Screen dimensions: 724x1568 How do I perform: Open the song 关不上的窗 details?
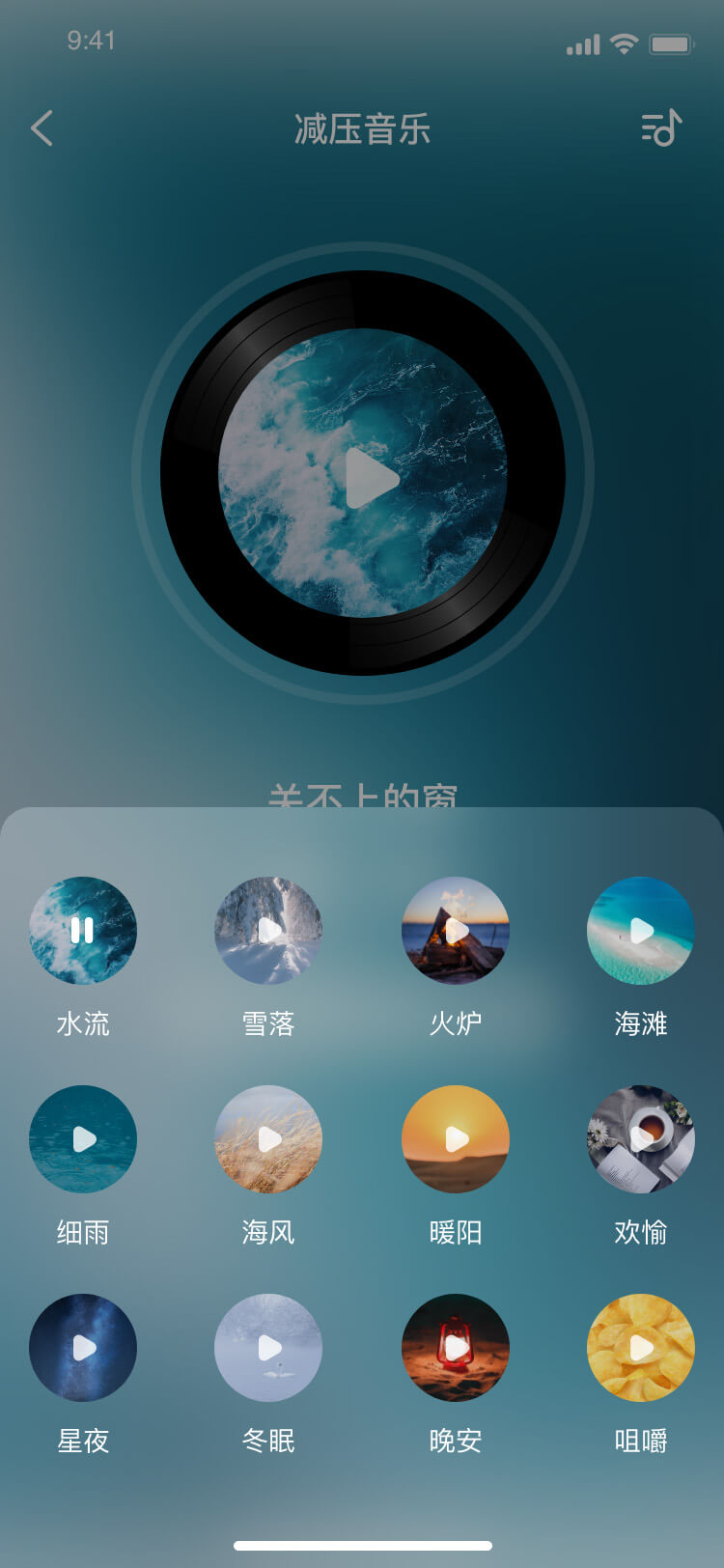pyautogui.click(x=362, y=798)
